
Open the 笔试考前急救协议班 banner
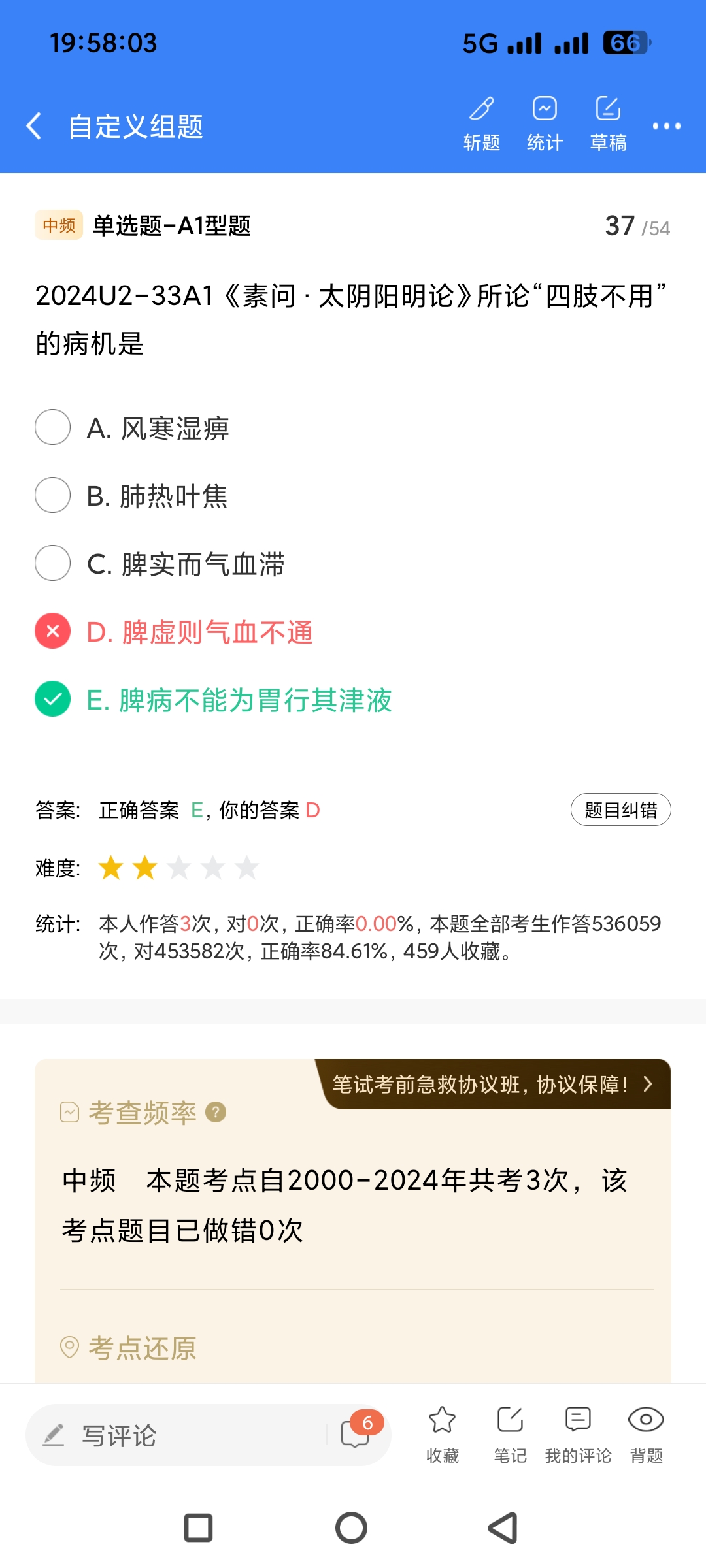coord(493,1085)
